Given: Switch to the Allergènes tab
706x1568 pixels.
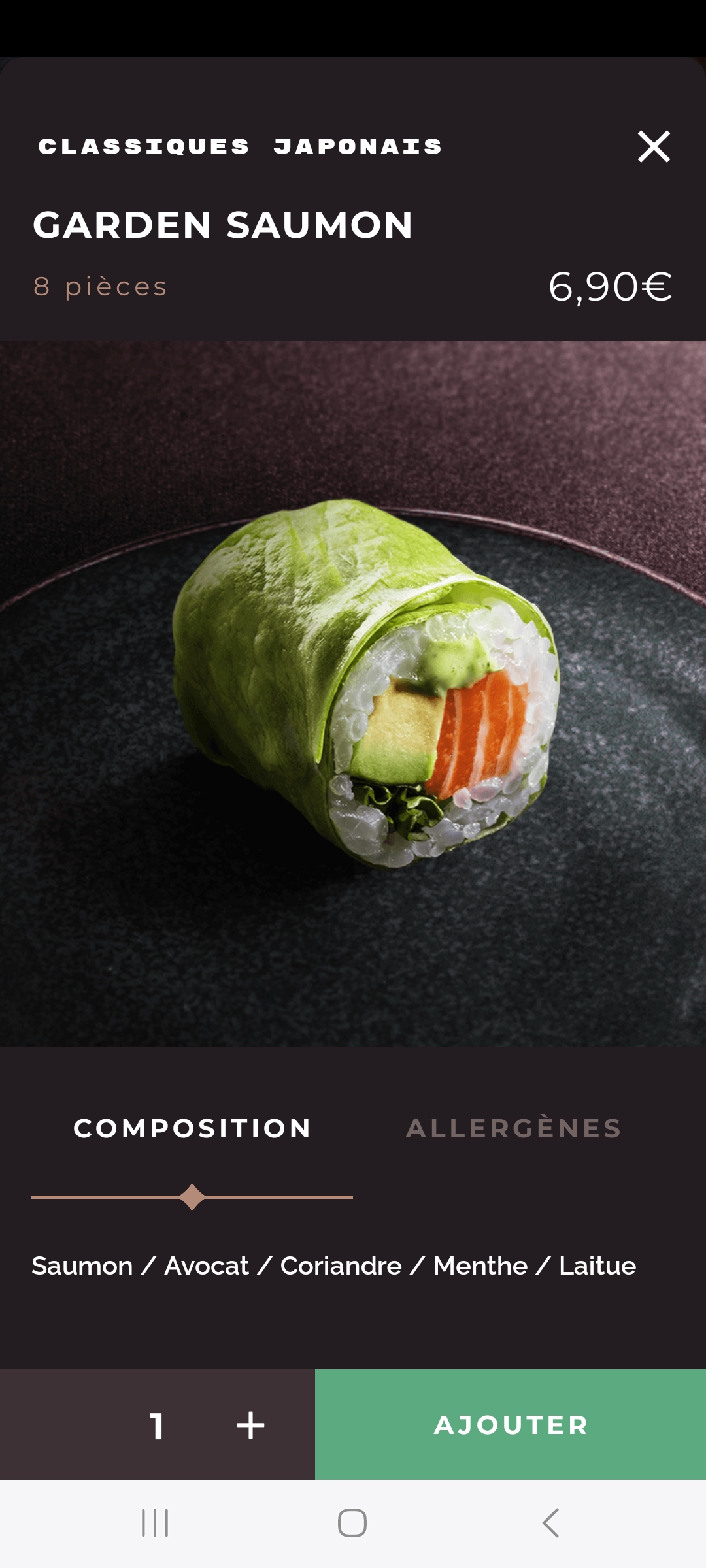Looking at the screenshot, I should [514, 1129].
